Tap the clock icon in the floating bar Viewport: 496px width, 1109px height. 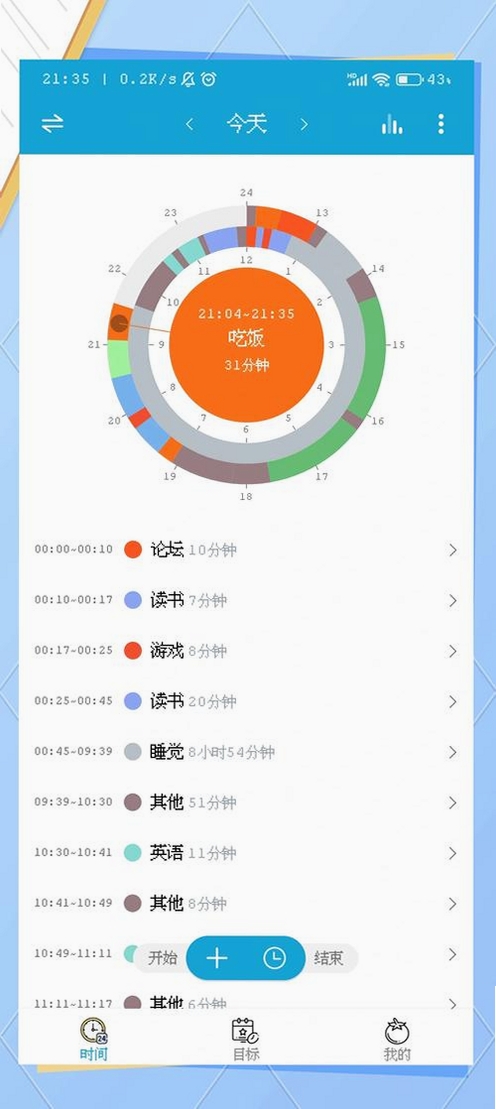pos(275,958)
